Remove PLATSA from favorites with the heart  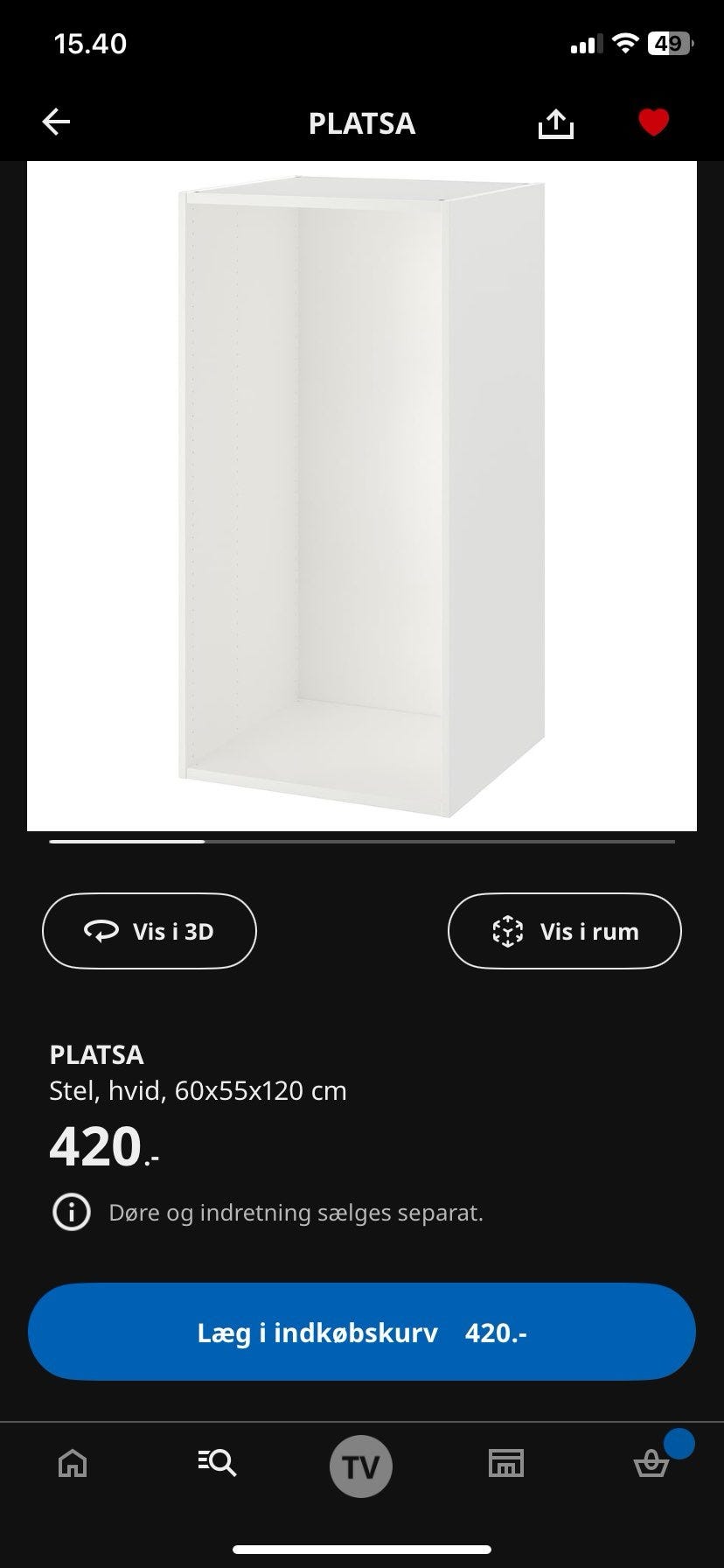point(653,122)
